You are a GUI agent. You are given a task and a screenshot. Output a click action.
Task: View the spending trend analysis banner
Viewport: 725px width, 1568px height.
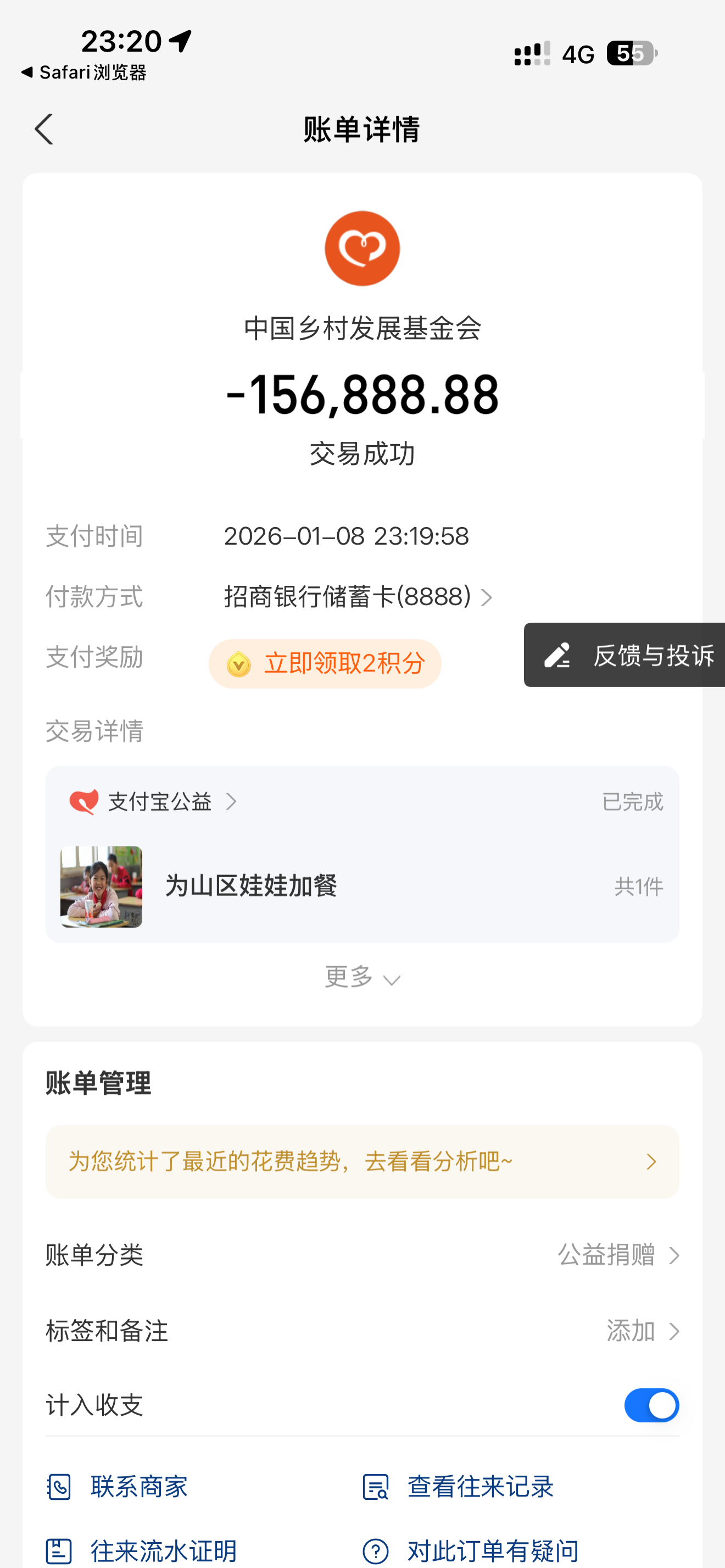pyautogui.click(x=362, y=1161)
